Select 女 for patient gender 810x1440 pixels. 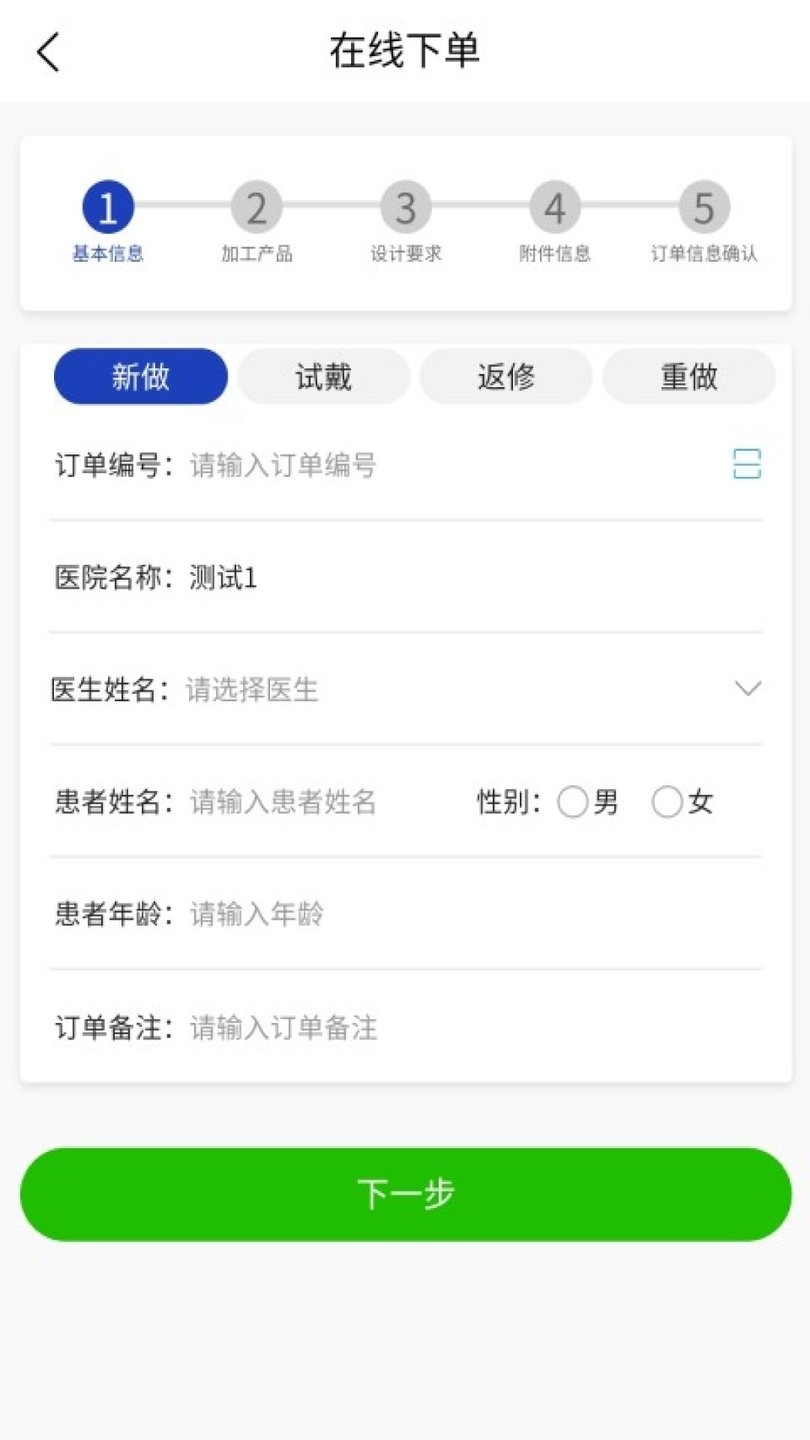pyautogui.click(x=666, y=802)
